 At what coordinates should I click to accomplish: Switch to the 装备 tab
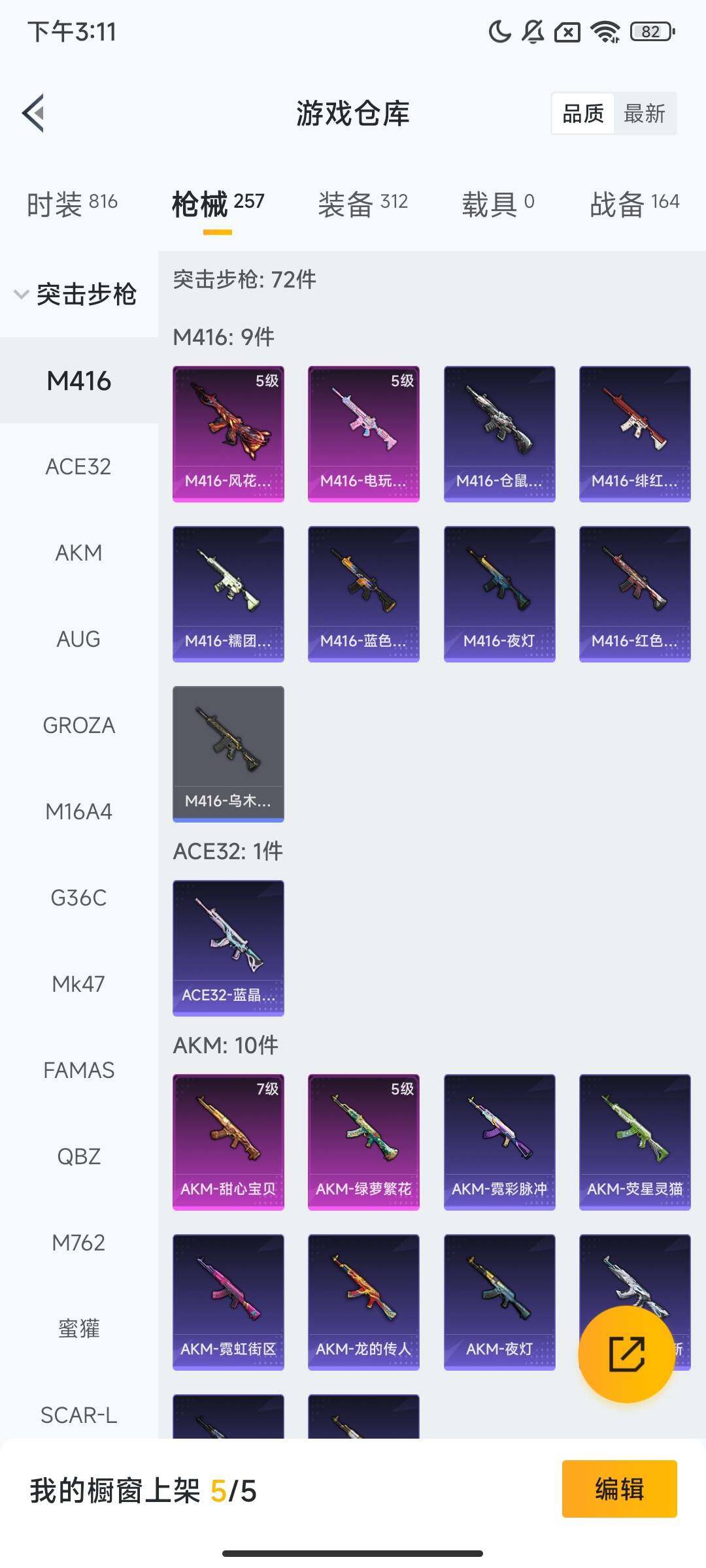coord(363,204)
